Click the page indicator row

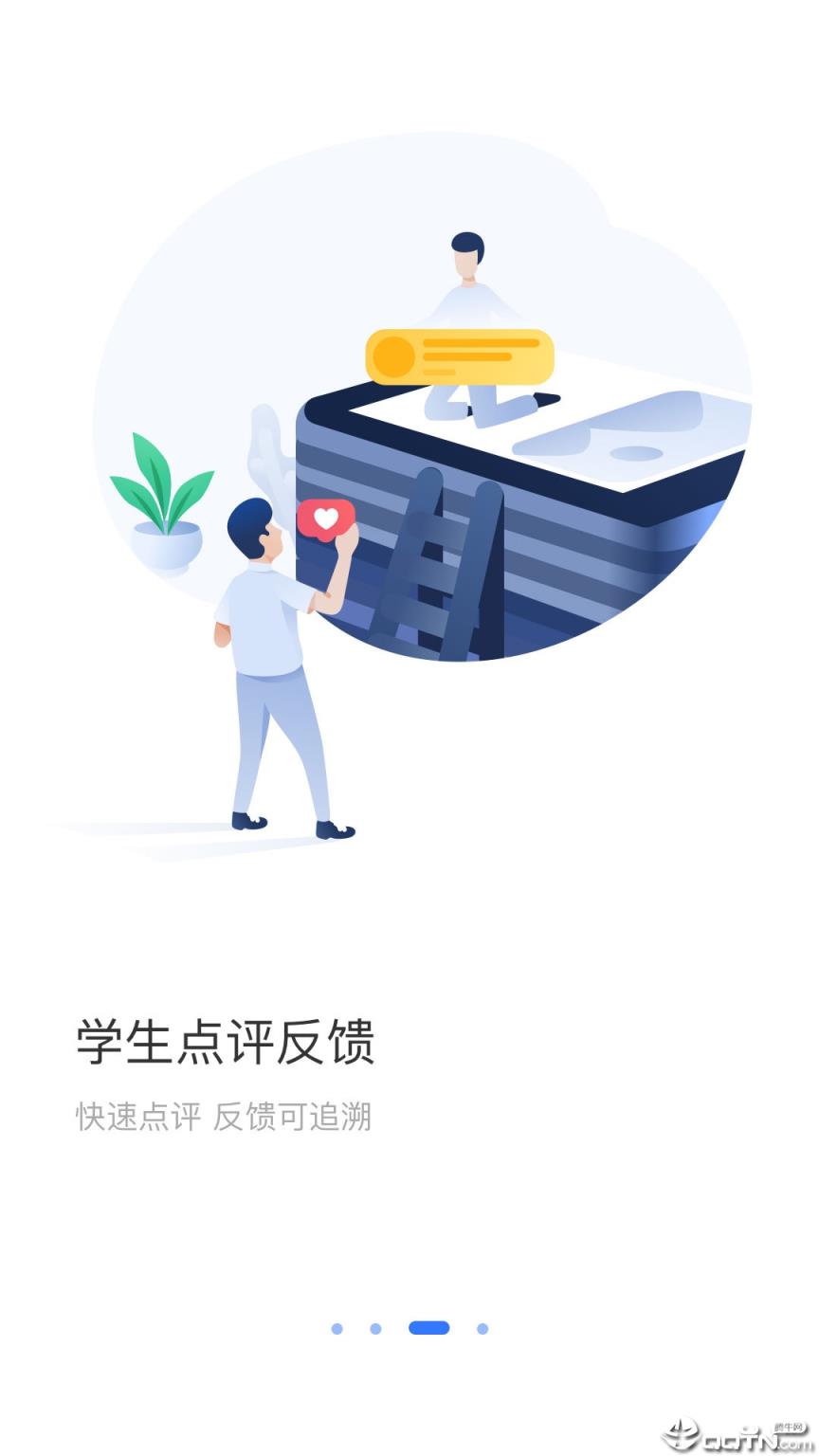[409, 1327]
